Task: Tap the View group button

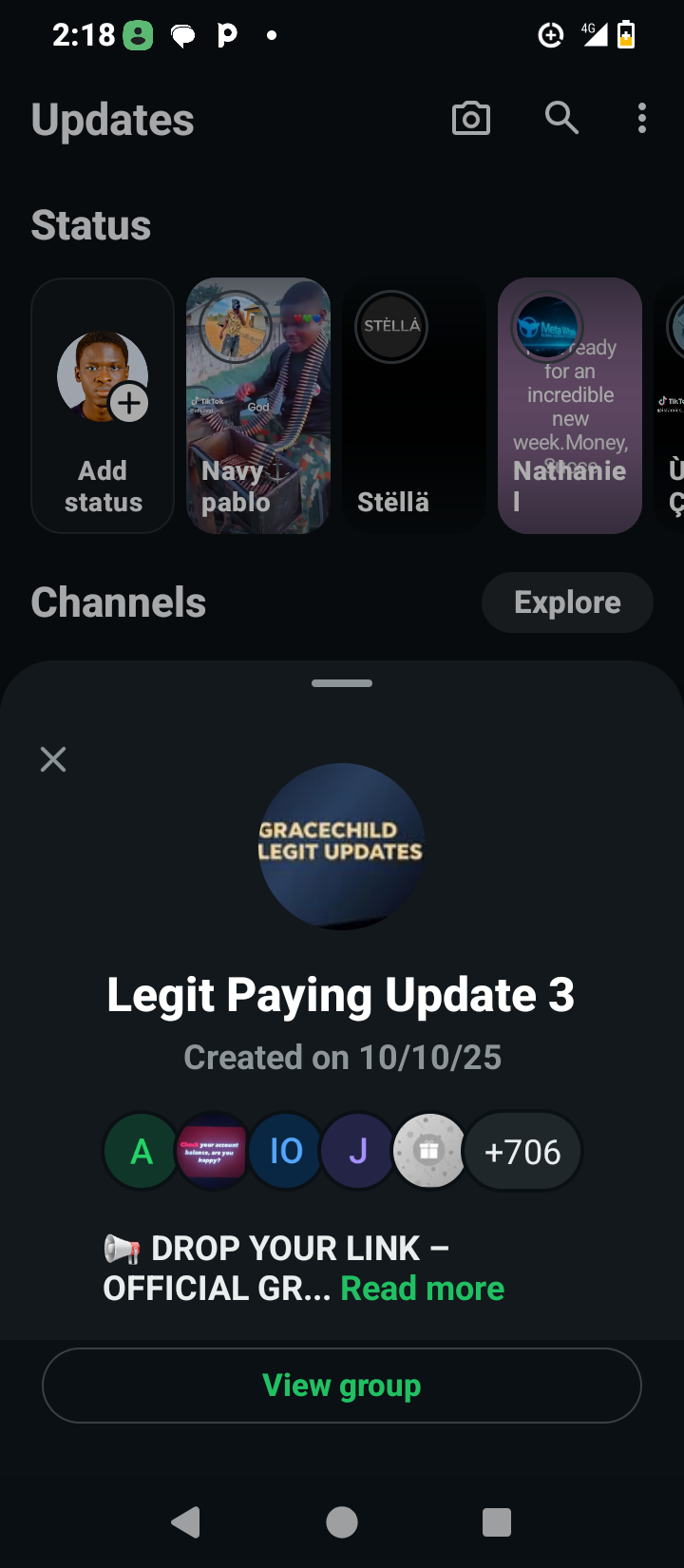Action: tap(342, 1386)
